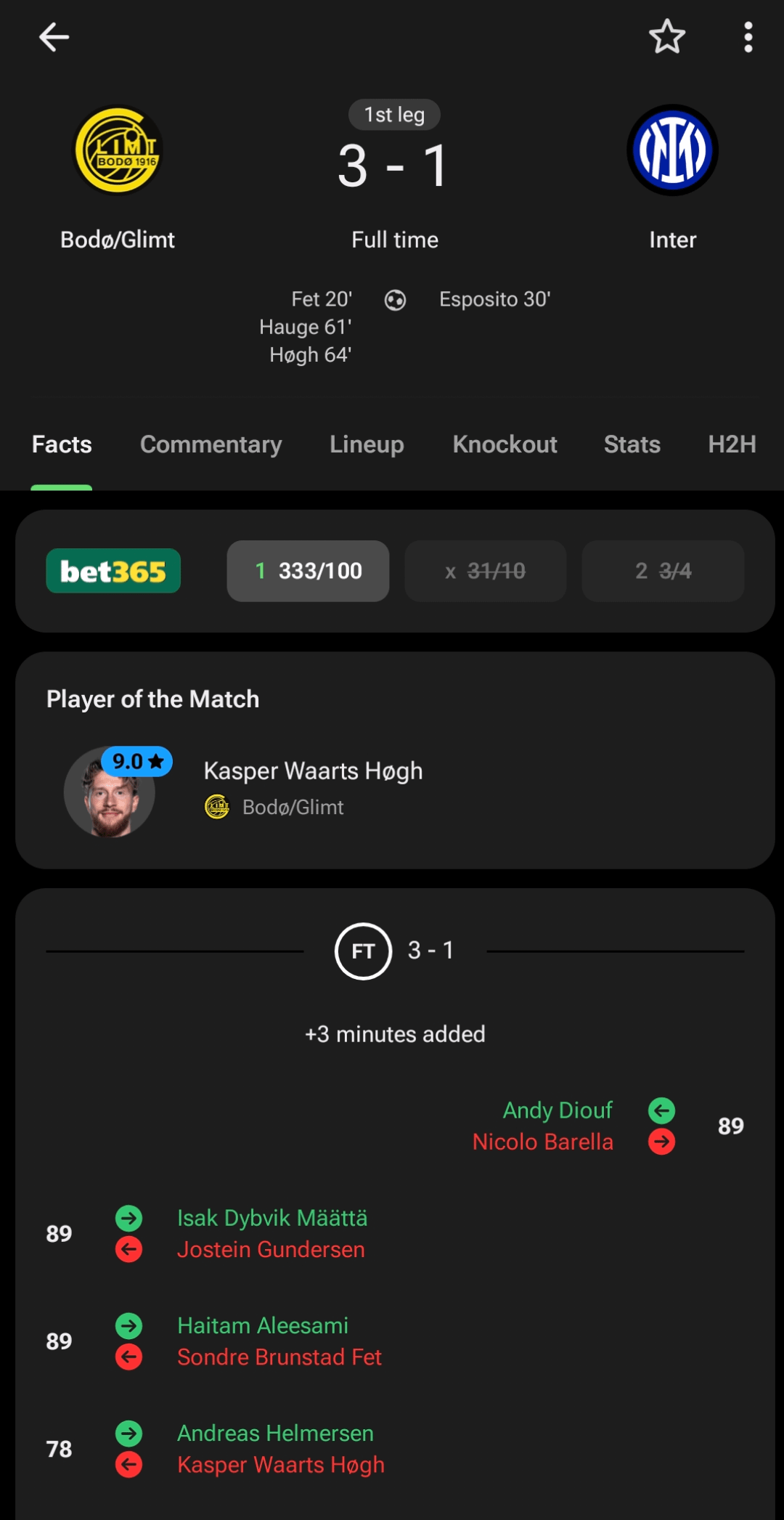Tap home win odds 333/100
This screenshot has height=1520, width=784.
[308, 571]
